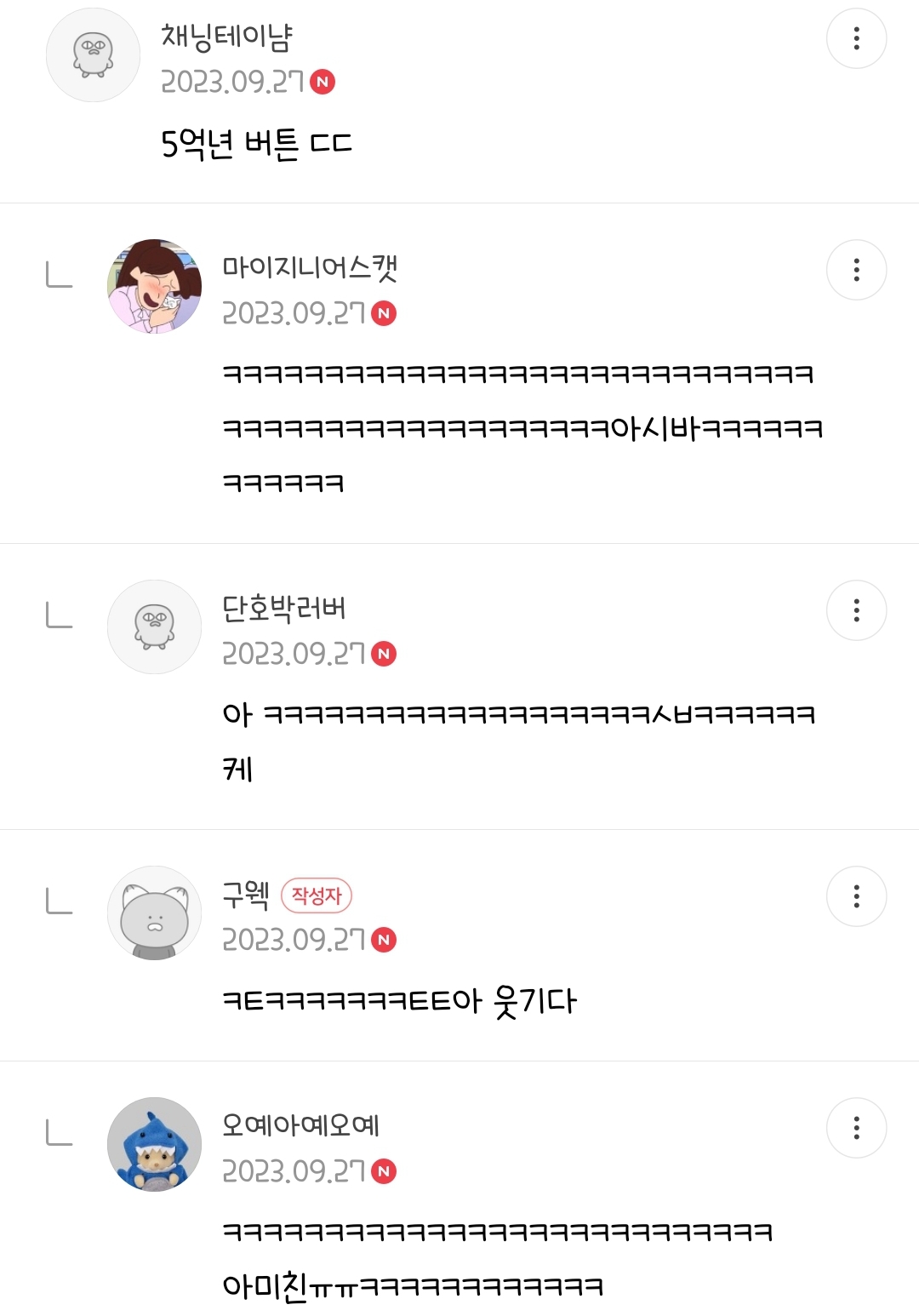The height and width of the screenshot is (1316, 919).
Task: View 채닝테이냠's profile picture
Action: (x=93, y=55)
